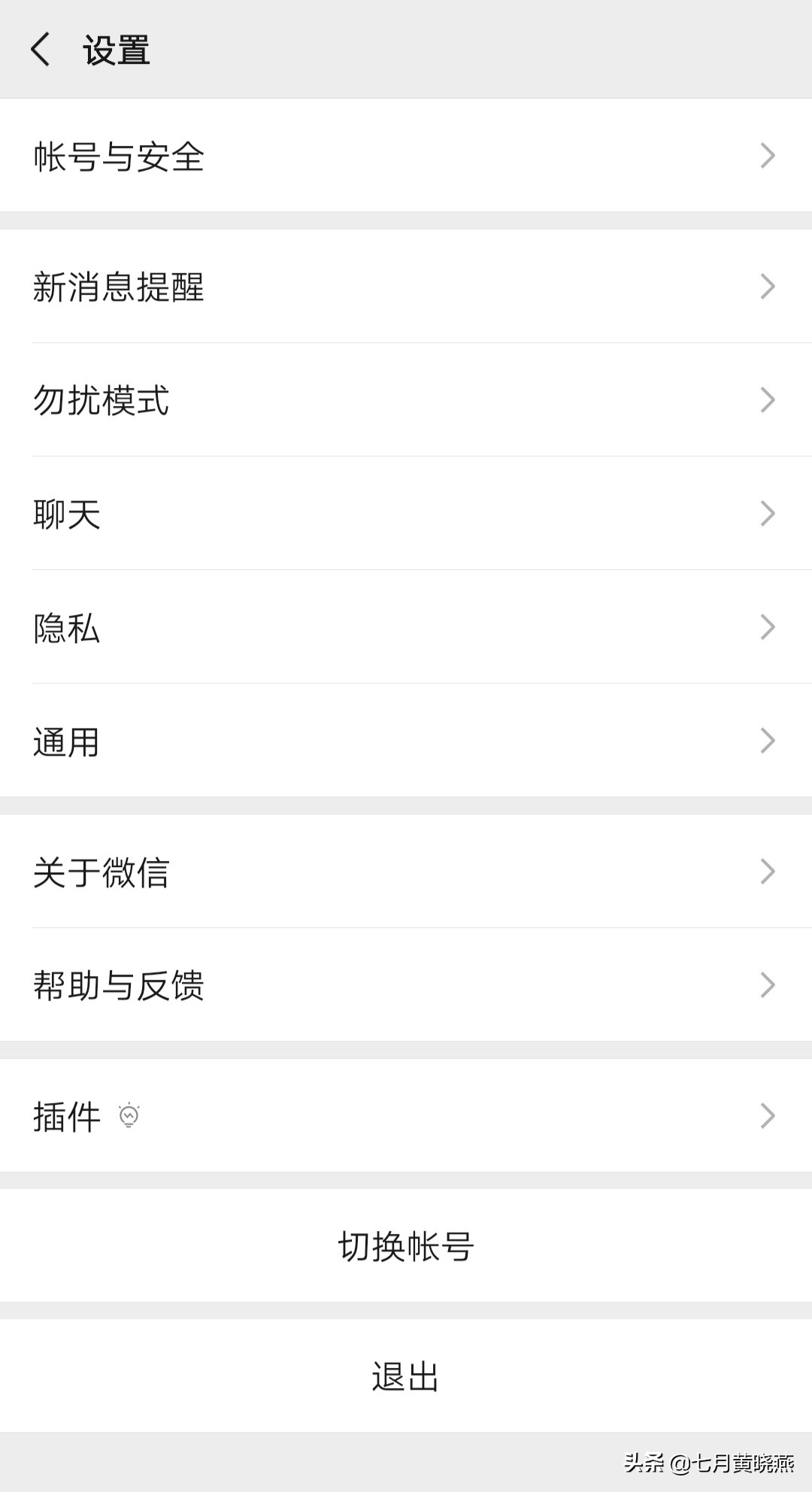
Task: Click the chevron on the 通用 row
Action: tap(767, 741)
